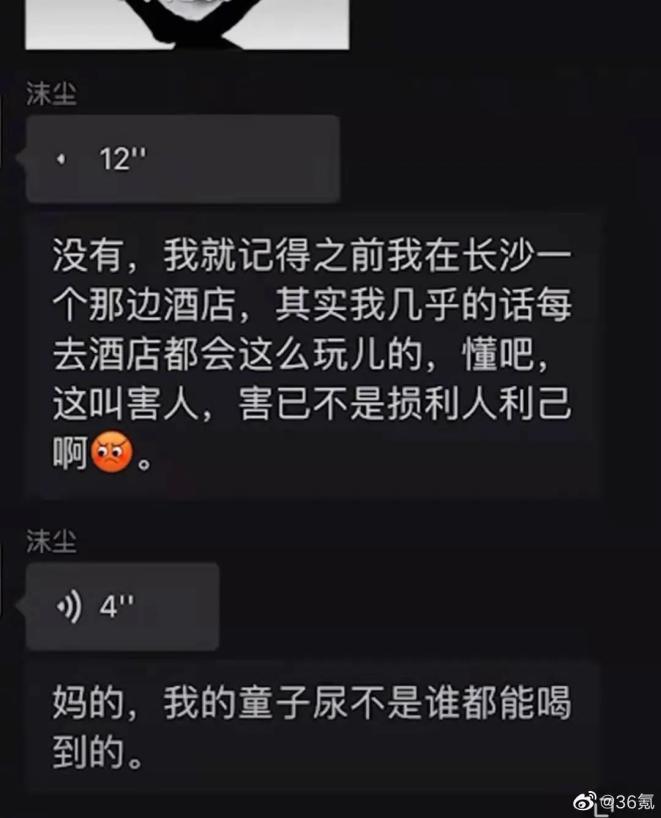Open the image message above the chat
Viewport: 661px width, 818px height.
[187, 24]
